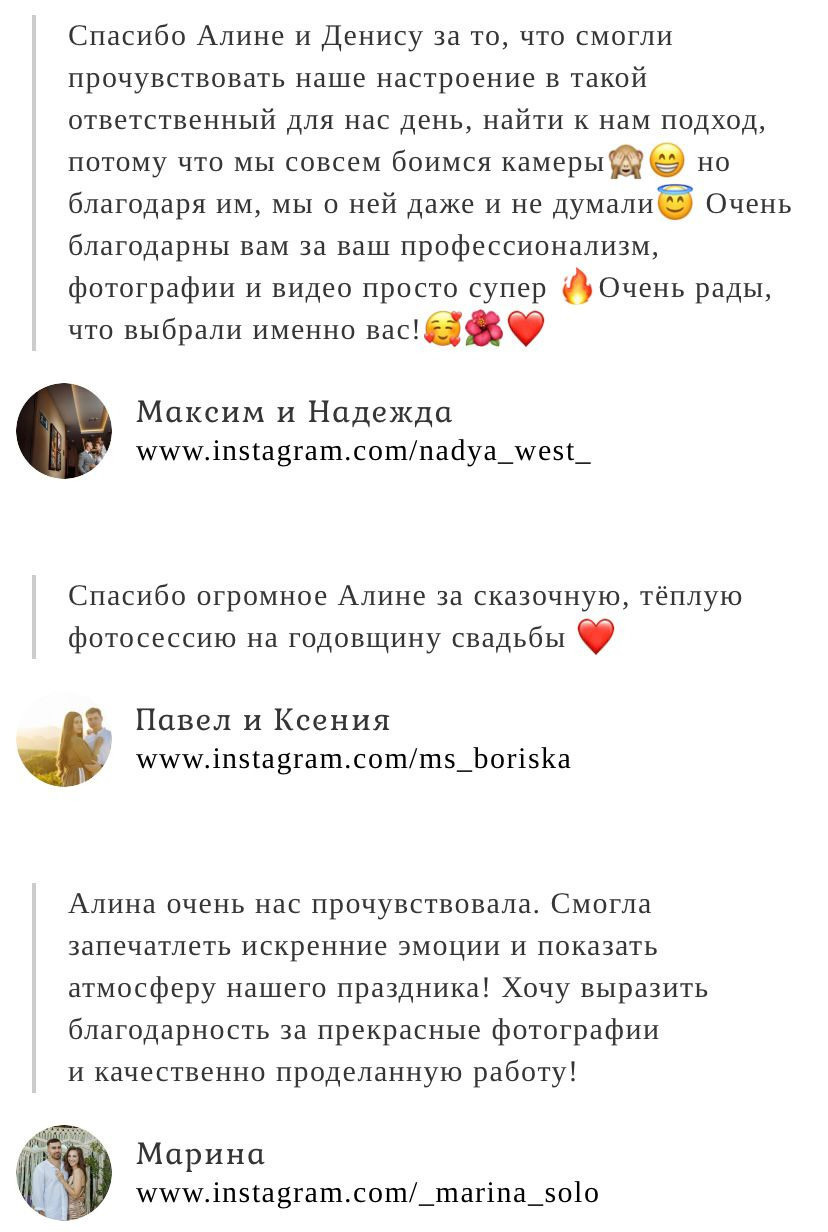Open the instagram.com/nadya_west_ link

coord(363,451)
